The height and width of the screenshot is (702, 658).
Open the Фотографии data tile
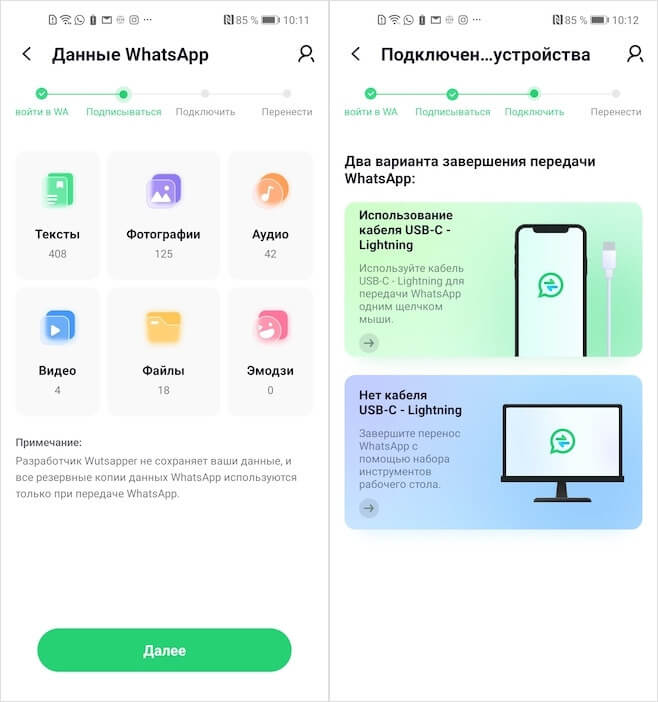pos(163,215)
